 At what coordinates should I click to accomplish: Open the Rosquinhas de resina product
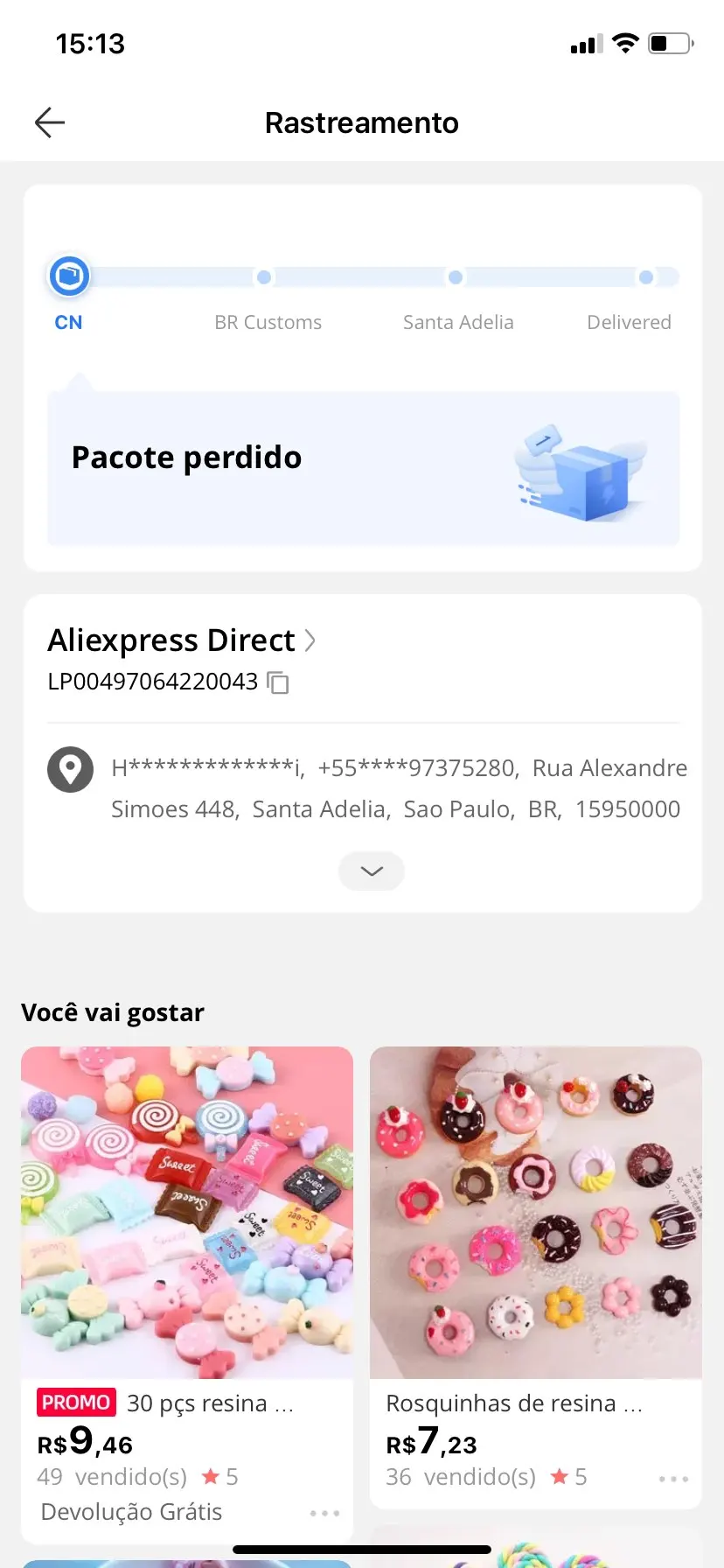point(536,1213)
